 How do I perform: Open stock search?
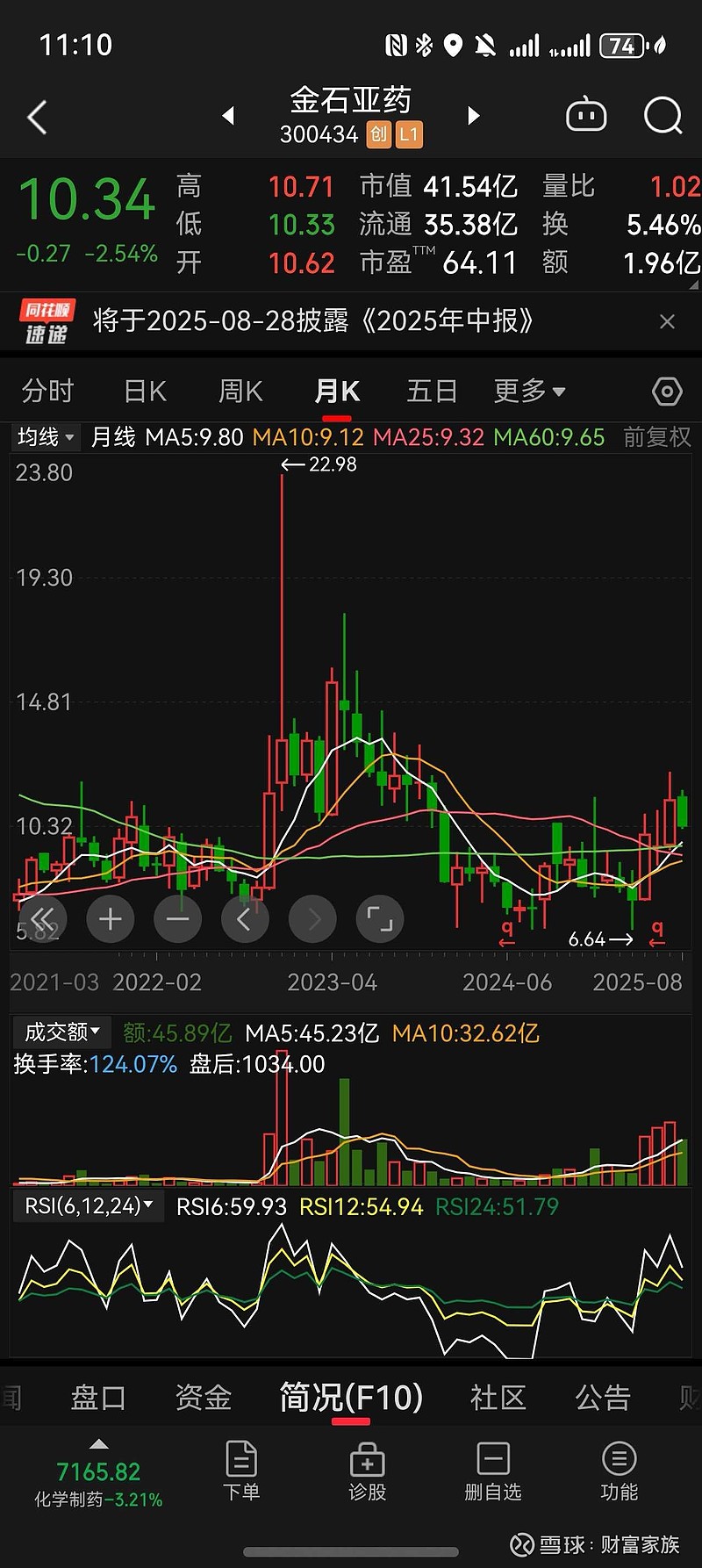tap(663, 116)
